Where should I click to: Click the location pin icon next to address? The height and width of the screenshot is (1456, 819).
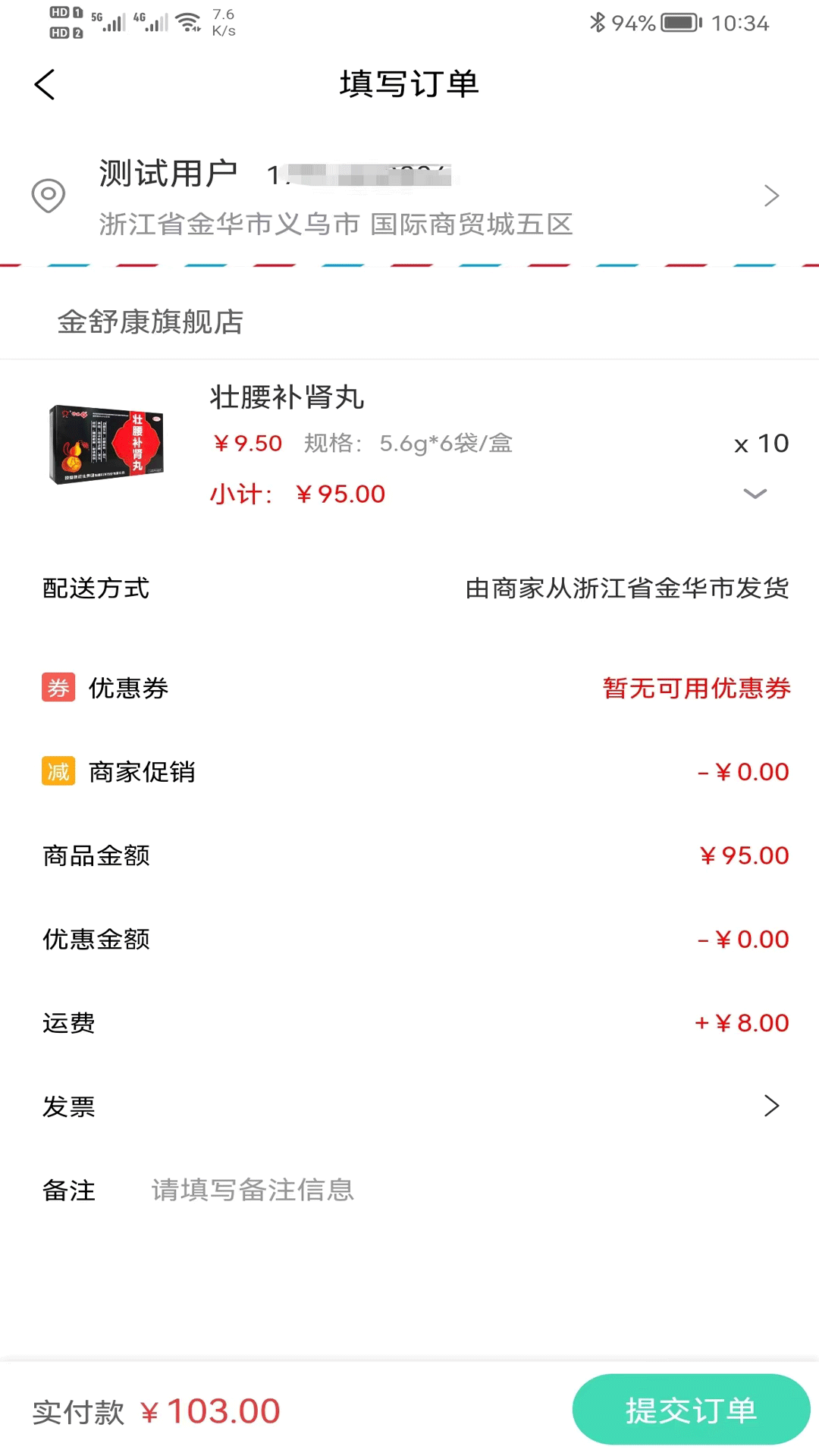point(47,196)
